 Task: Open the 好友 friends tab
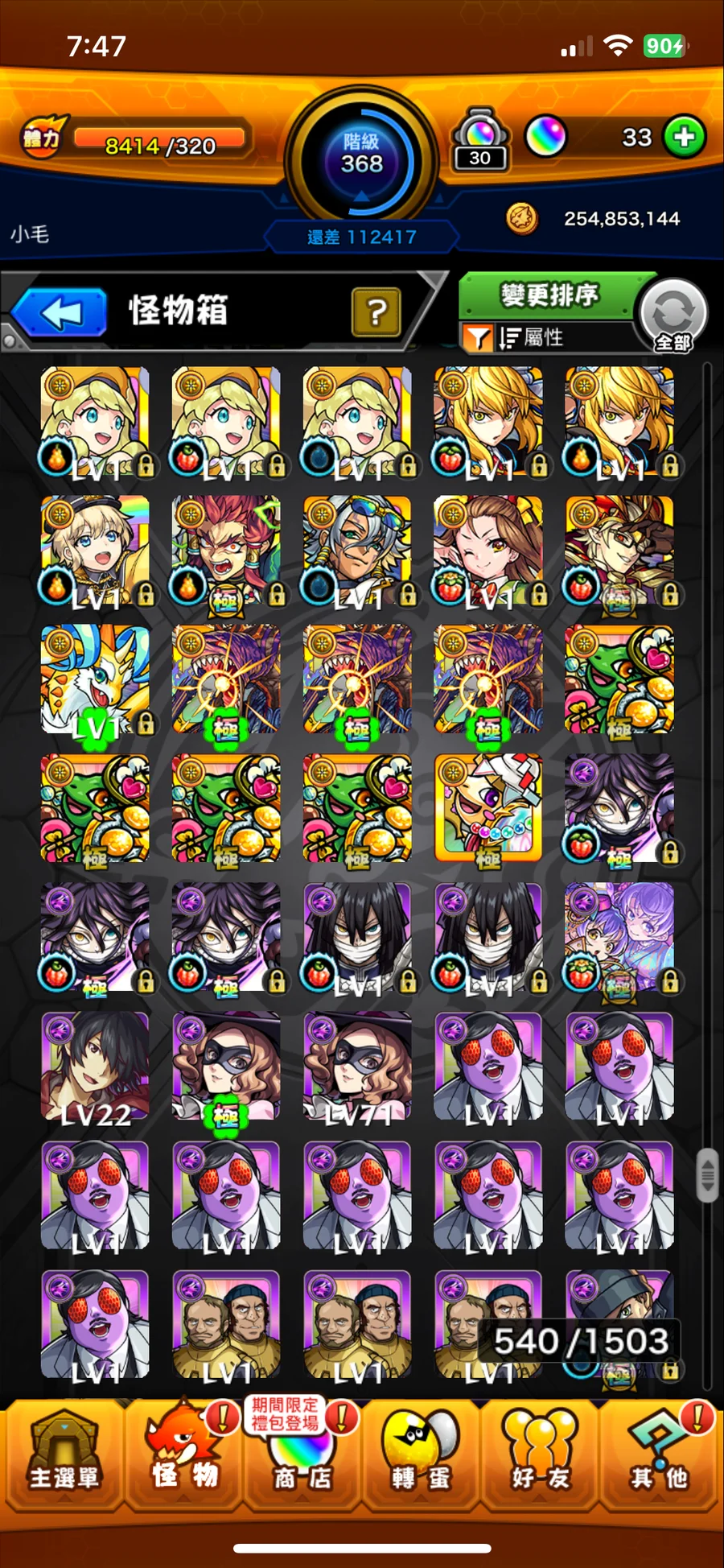[x=540, y=1455]
